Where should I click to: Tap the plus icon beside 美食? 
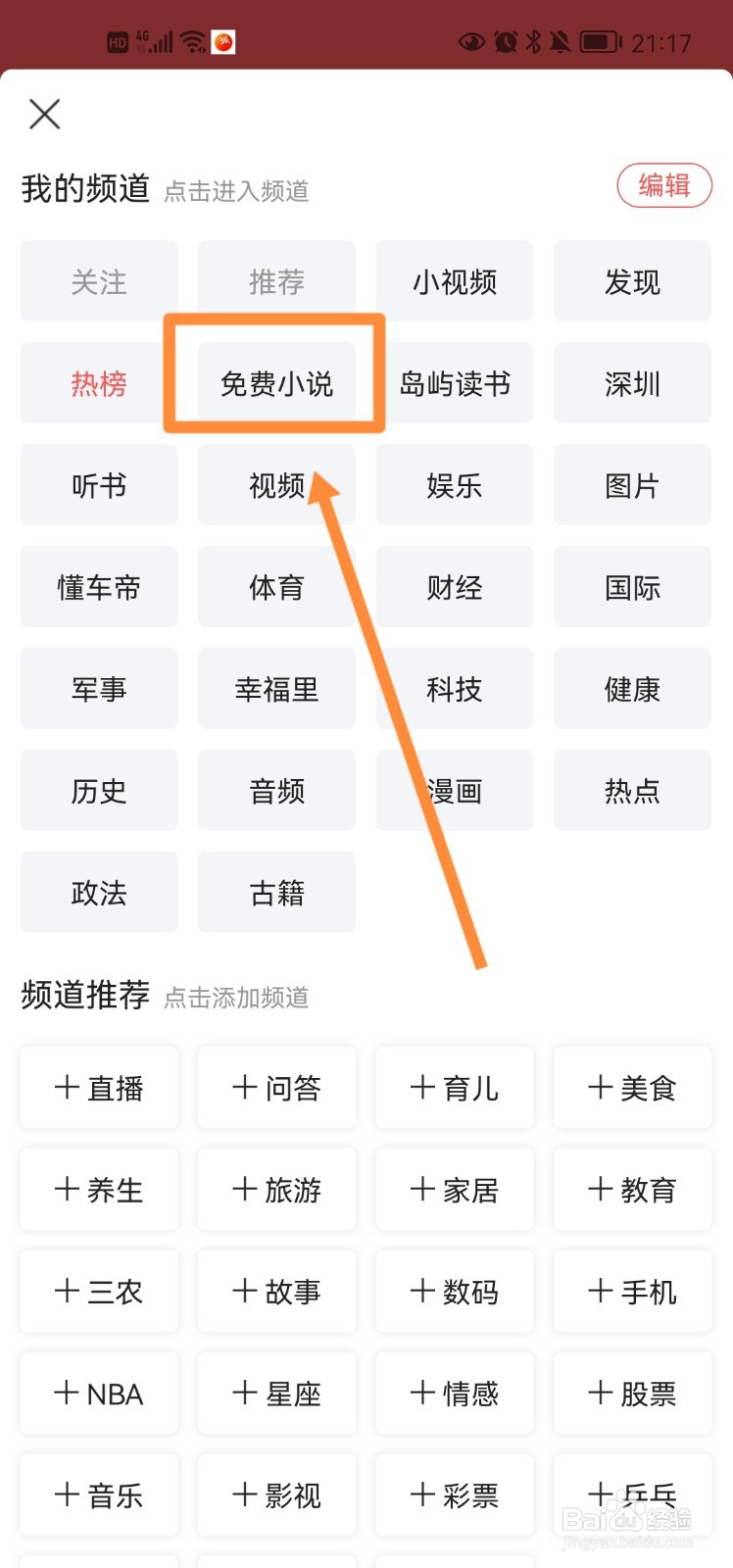pyautogui.click(x=600, y=1088)
